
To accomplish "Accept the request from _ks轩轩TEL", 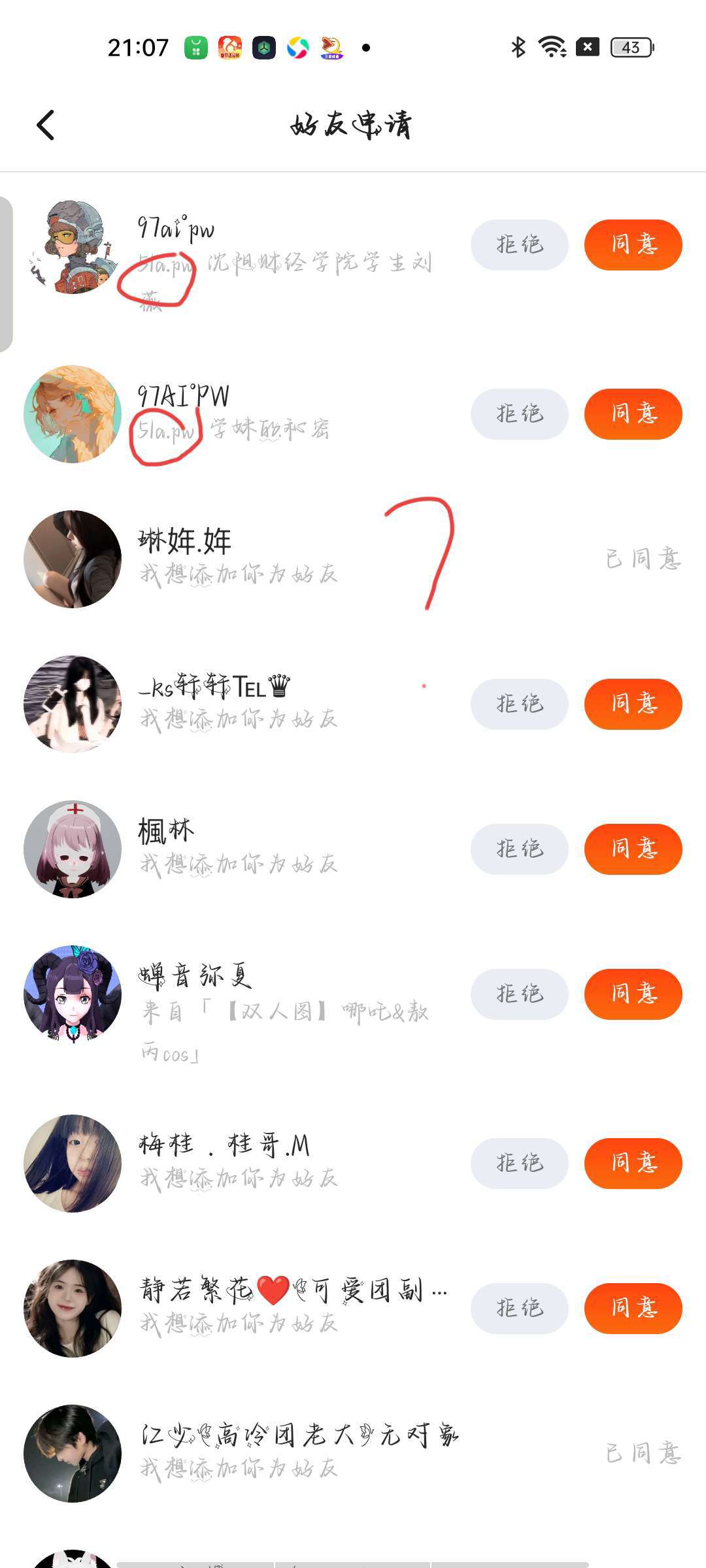I will [633, 704].
